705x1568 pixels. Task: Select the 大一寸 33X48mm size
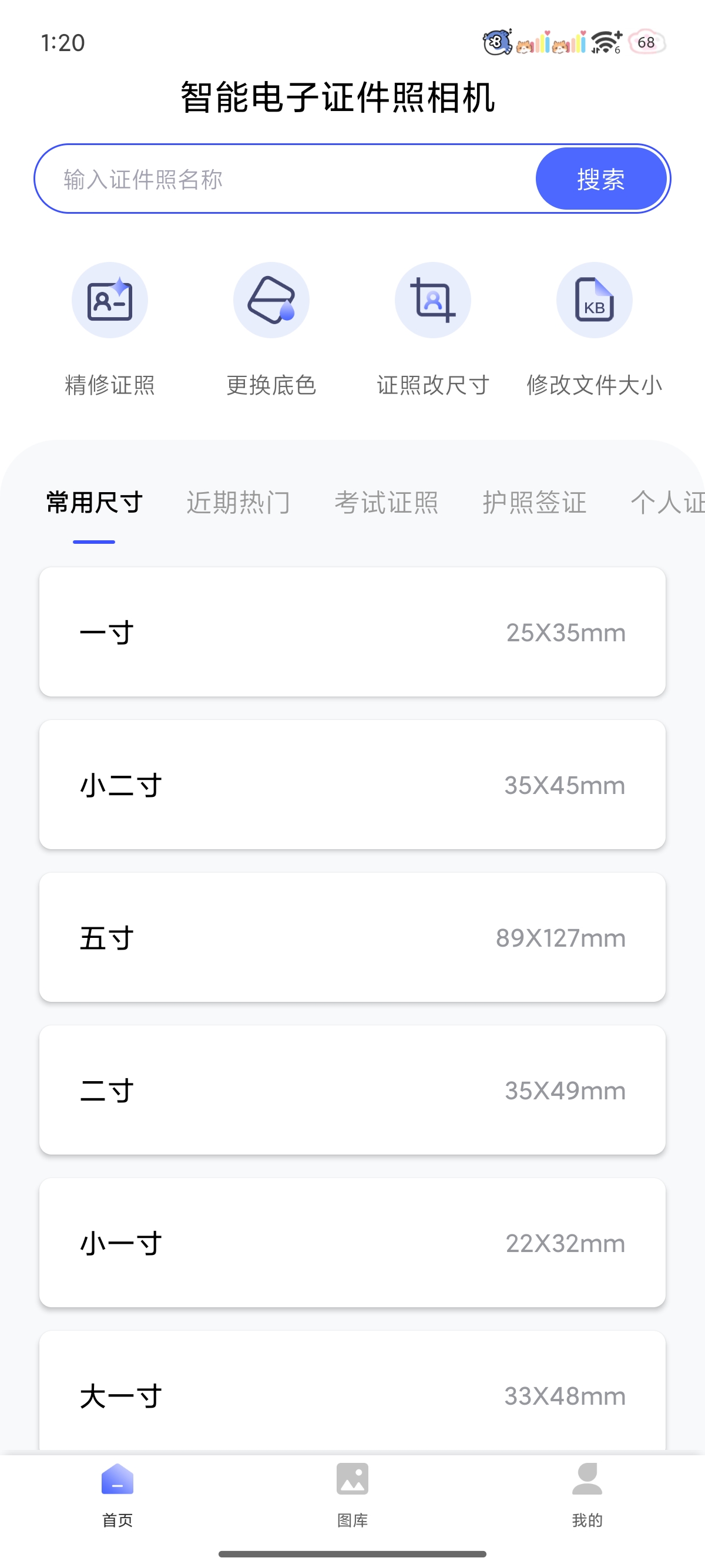(x=352, y=1396)
